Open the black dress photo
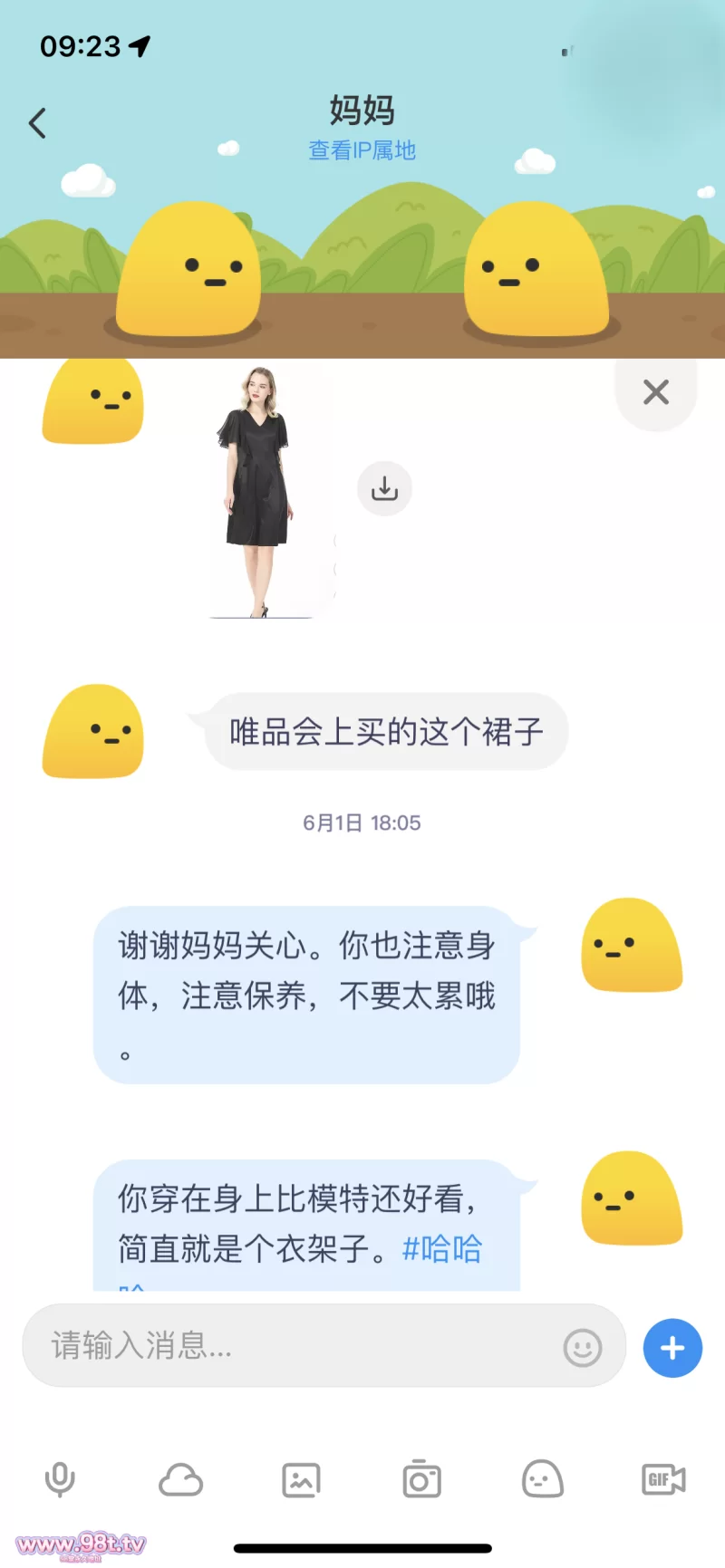Image resolution: width=725 pixels, height=1568 pixels. (259, 493)
